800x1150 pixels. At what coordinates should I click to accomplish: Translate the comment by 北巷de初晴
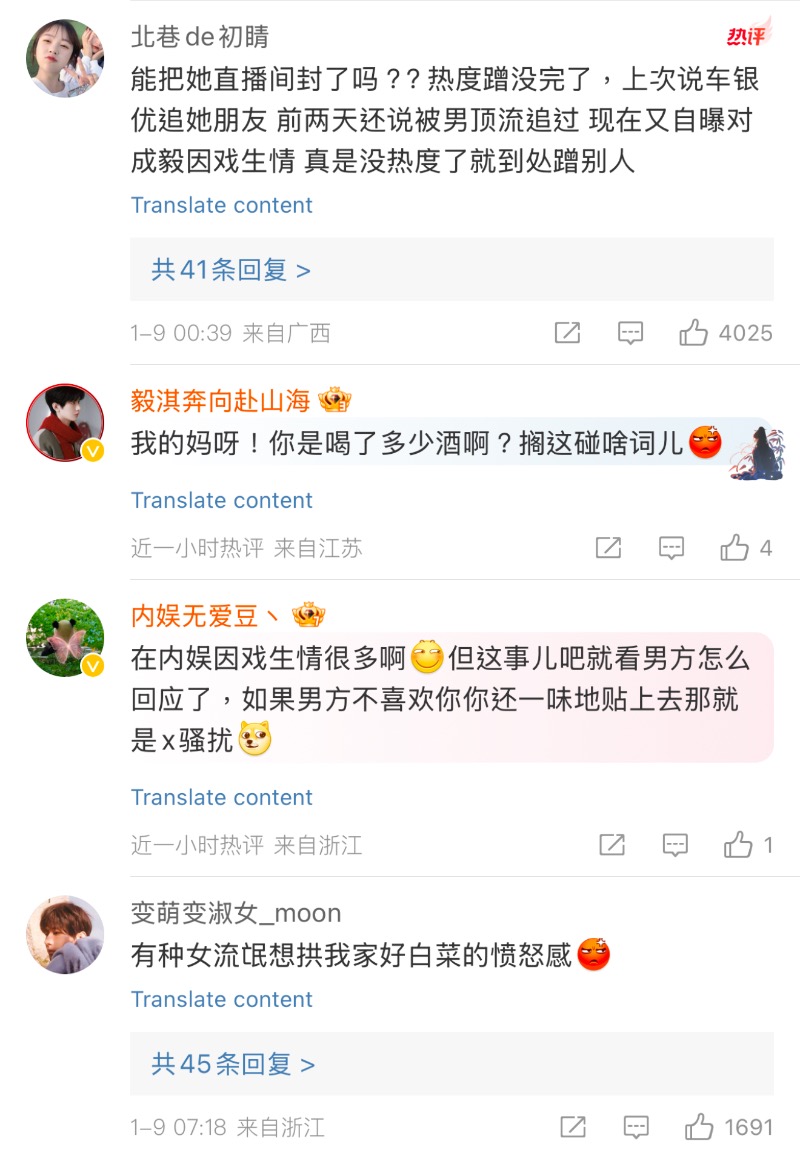click(221, 205)
